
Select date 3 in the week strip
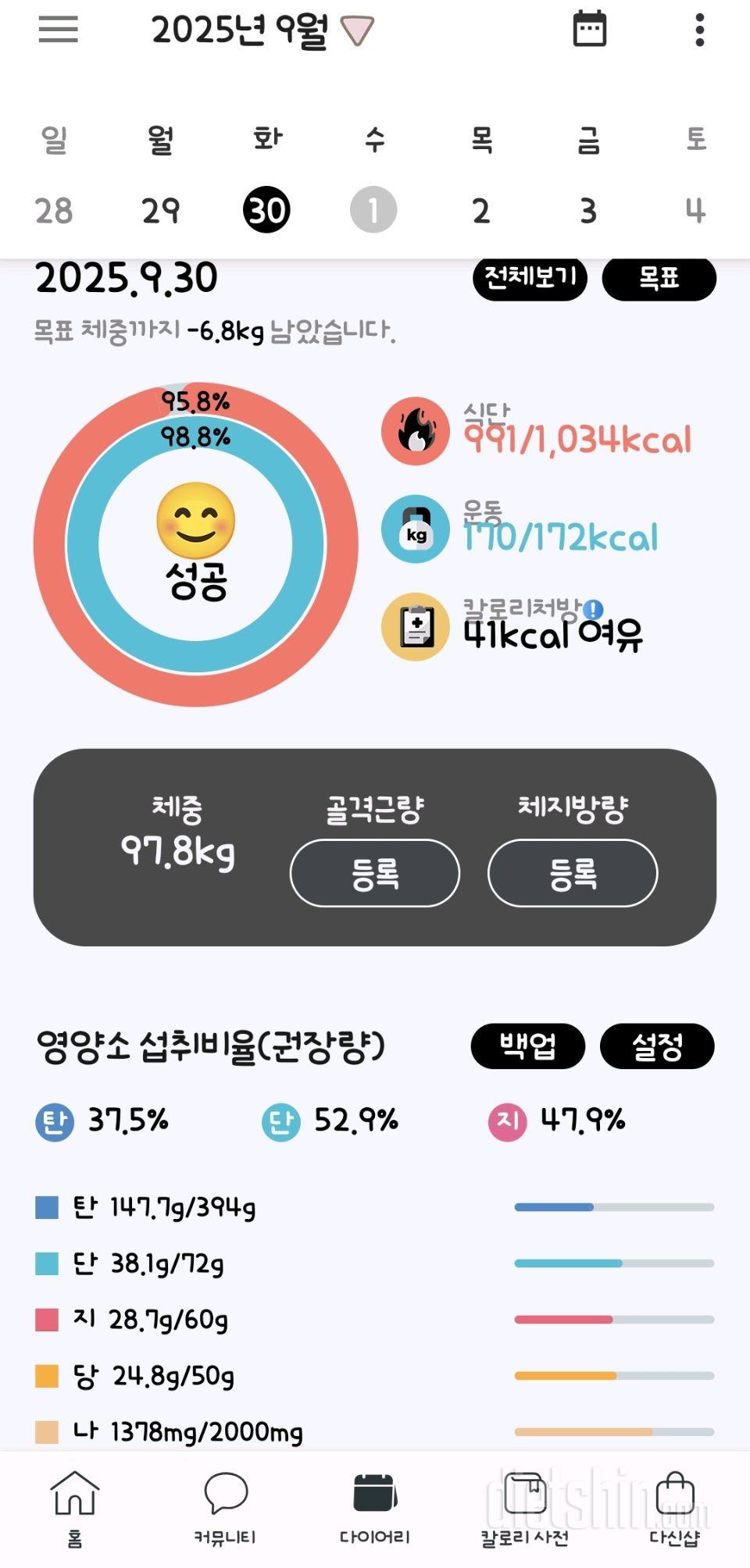[588, 211]
